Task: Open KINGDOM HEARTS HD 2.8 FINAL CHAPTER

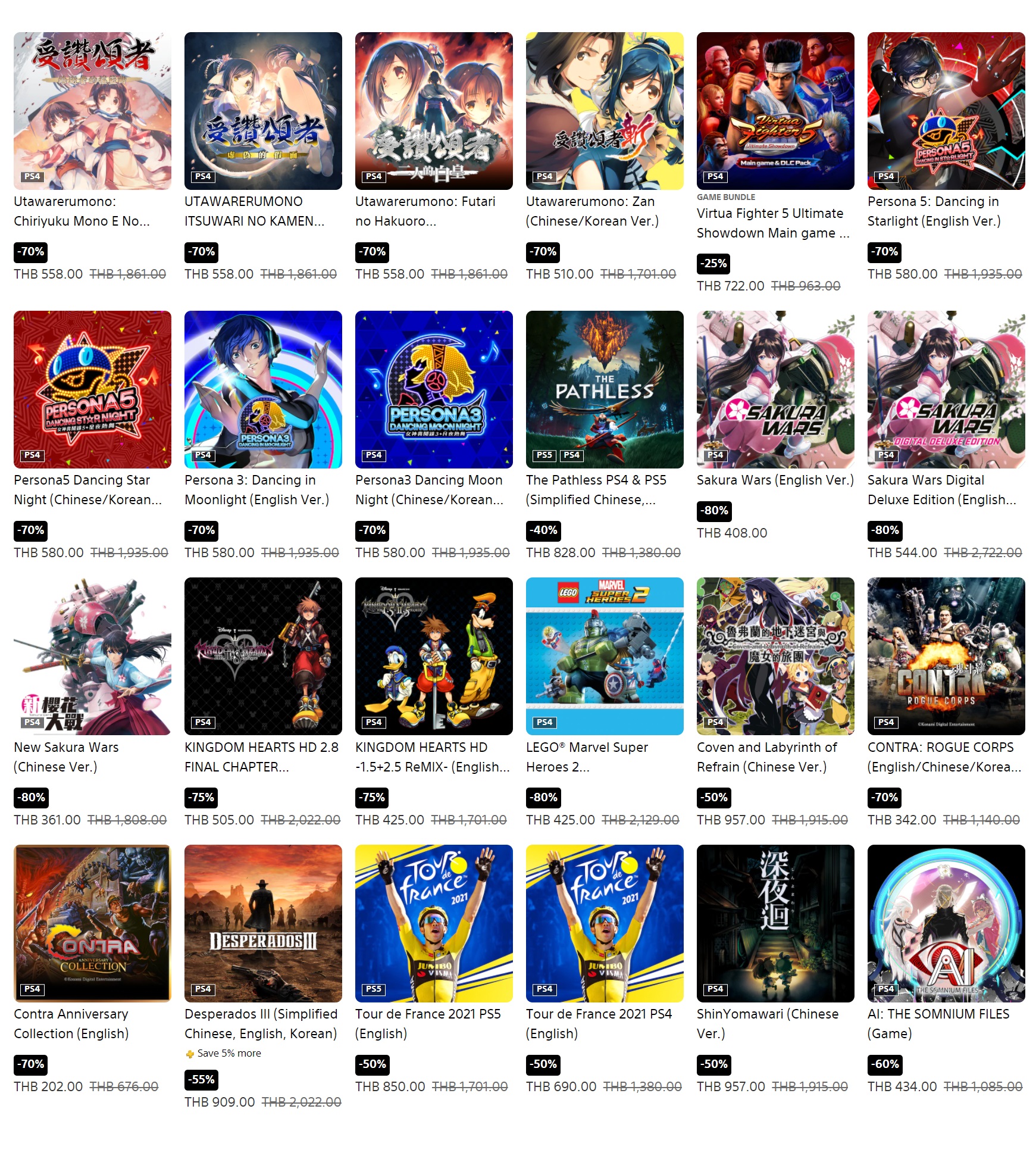Action: [263, 656]
